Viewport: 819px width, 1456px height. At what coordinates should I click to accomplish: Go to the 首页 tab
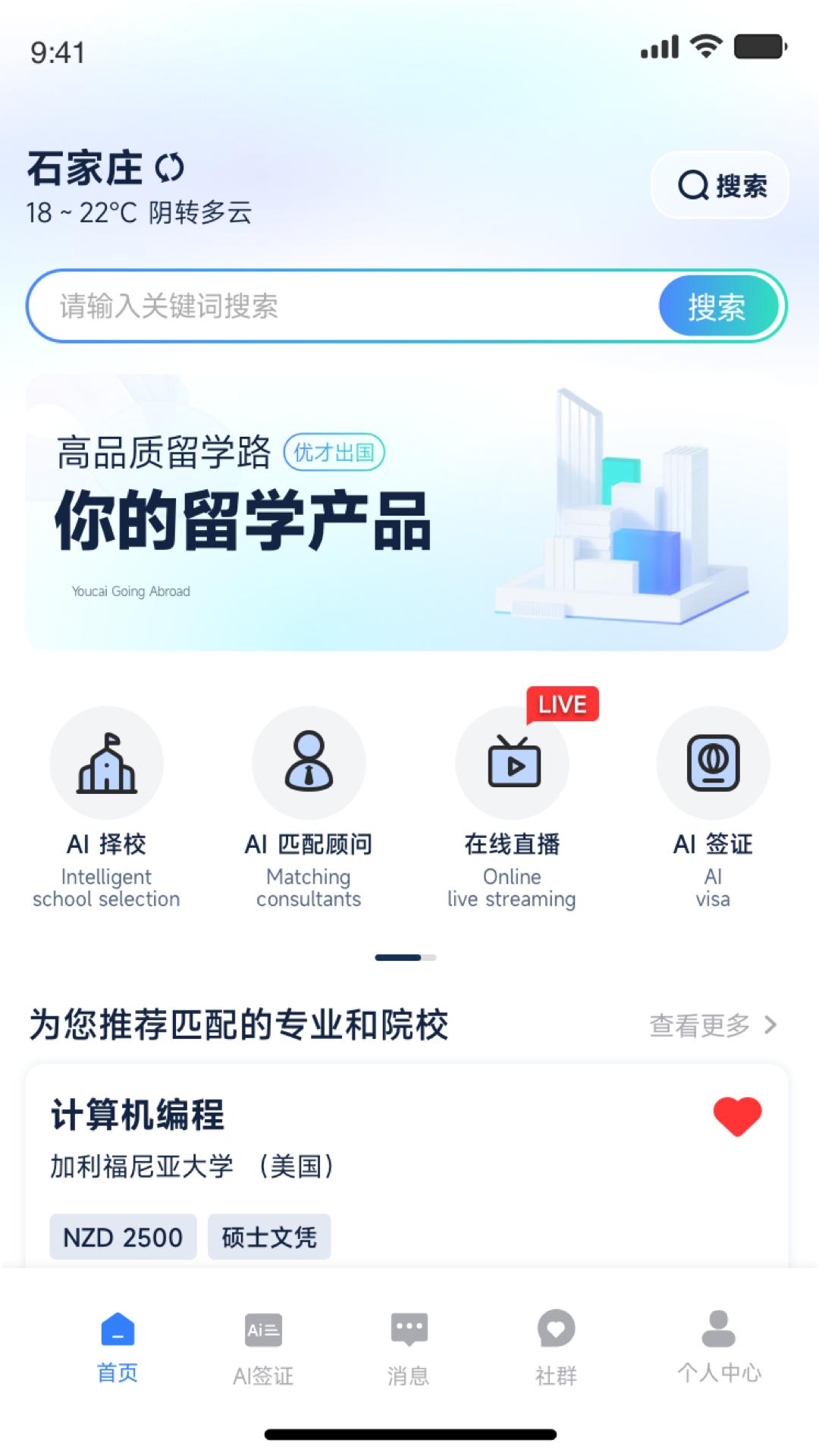pyautogui.click(x=118, y=1347)
